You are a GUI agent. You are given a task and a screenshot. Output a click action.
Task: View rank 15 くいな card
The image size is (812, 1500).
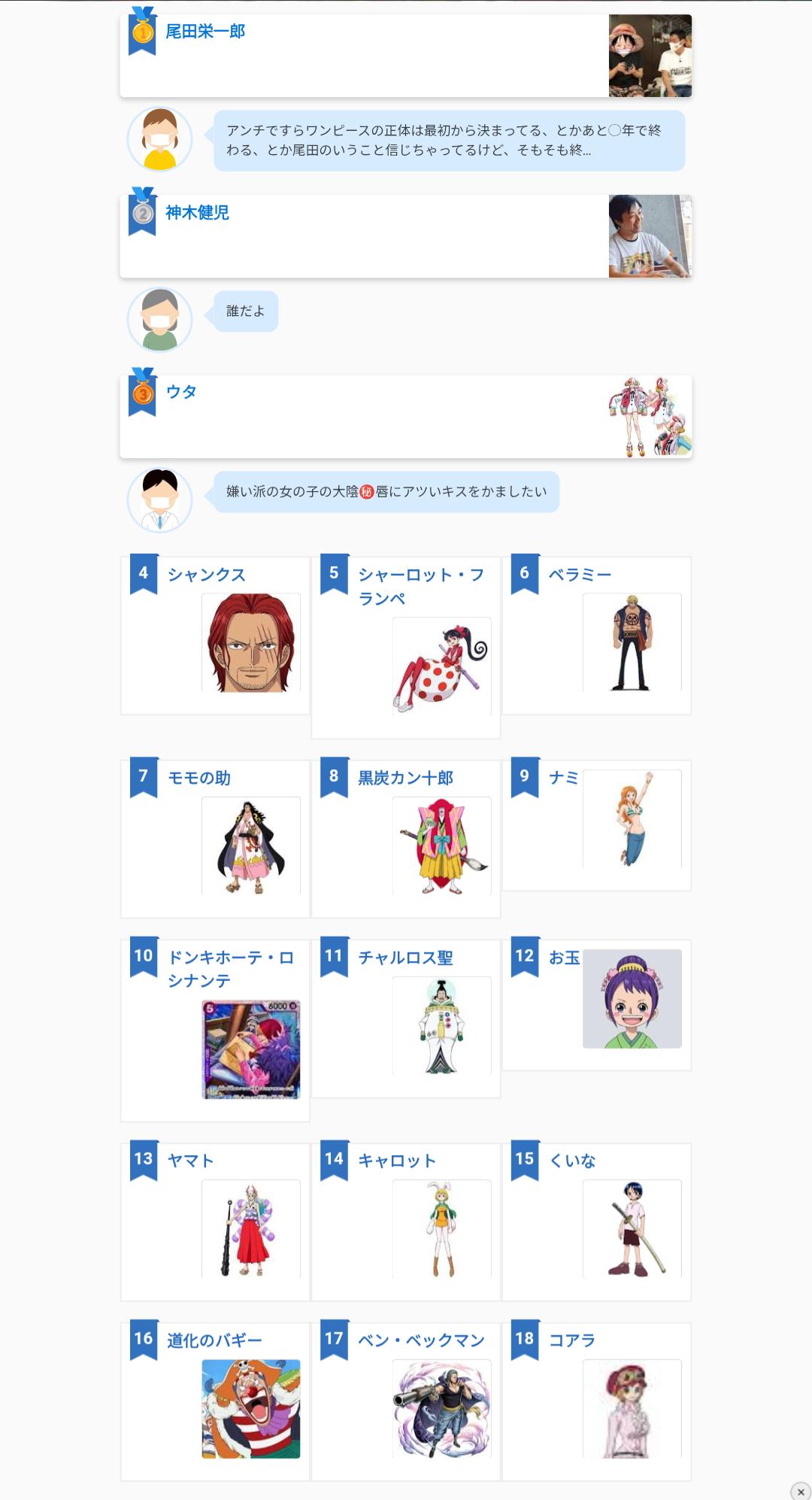[x=597, y=1222]
